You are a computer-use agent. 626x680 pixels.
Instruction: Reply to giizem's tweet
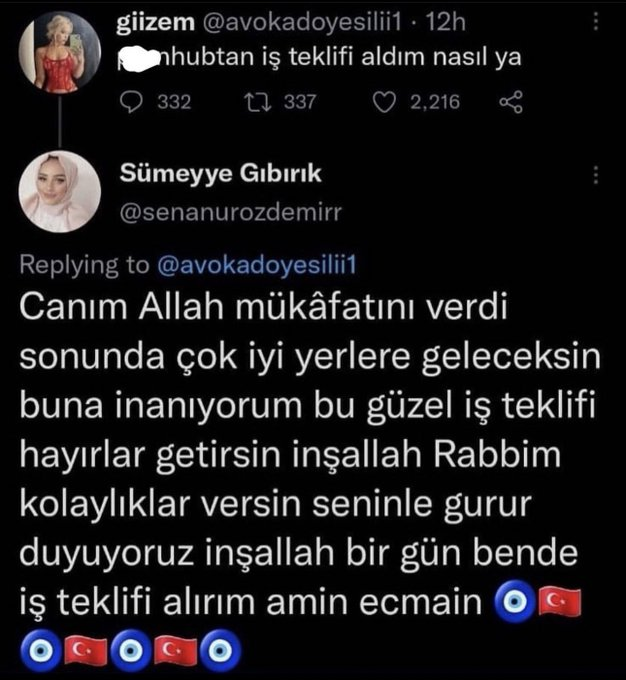pos(130,101)
